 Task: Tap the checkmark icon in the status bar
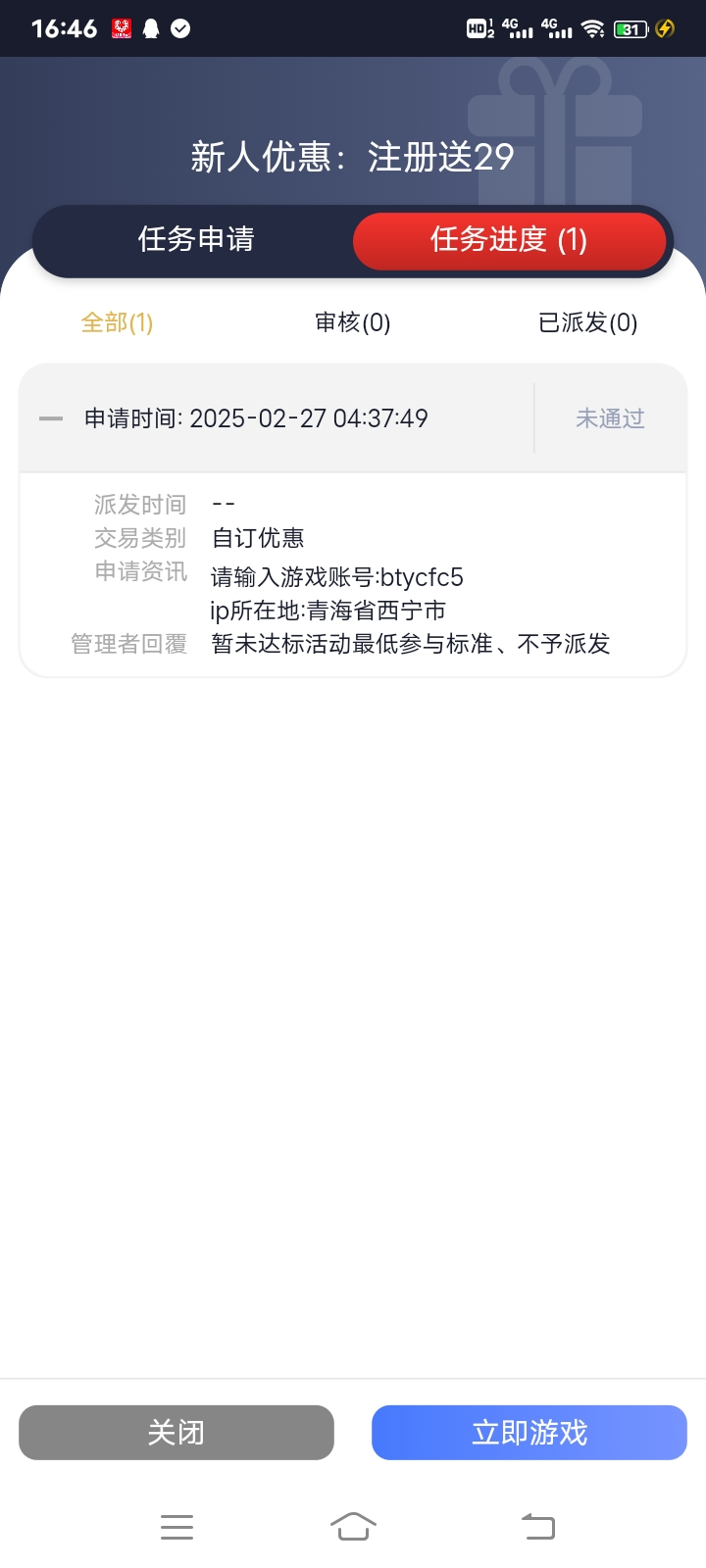(x=179, y=26)
